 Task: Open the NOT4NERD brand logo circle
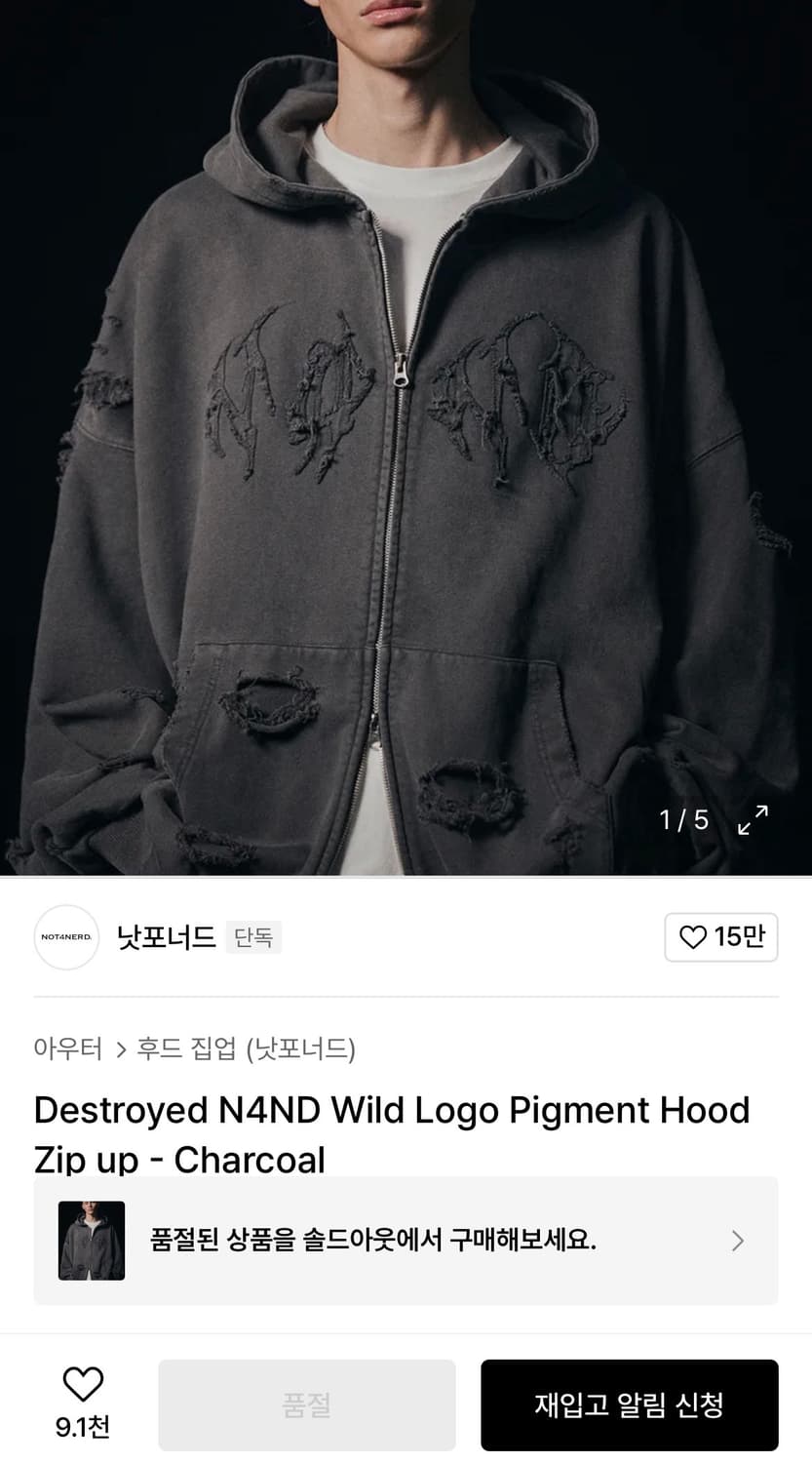tap(66, 937)
